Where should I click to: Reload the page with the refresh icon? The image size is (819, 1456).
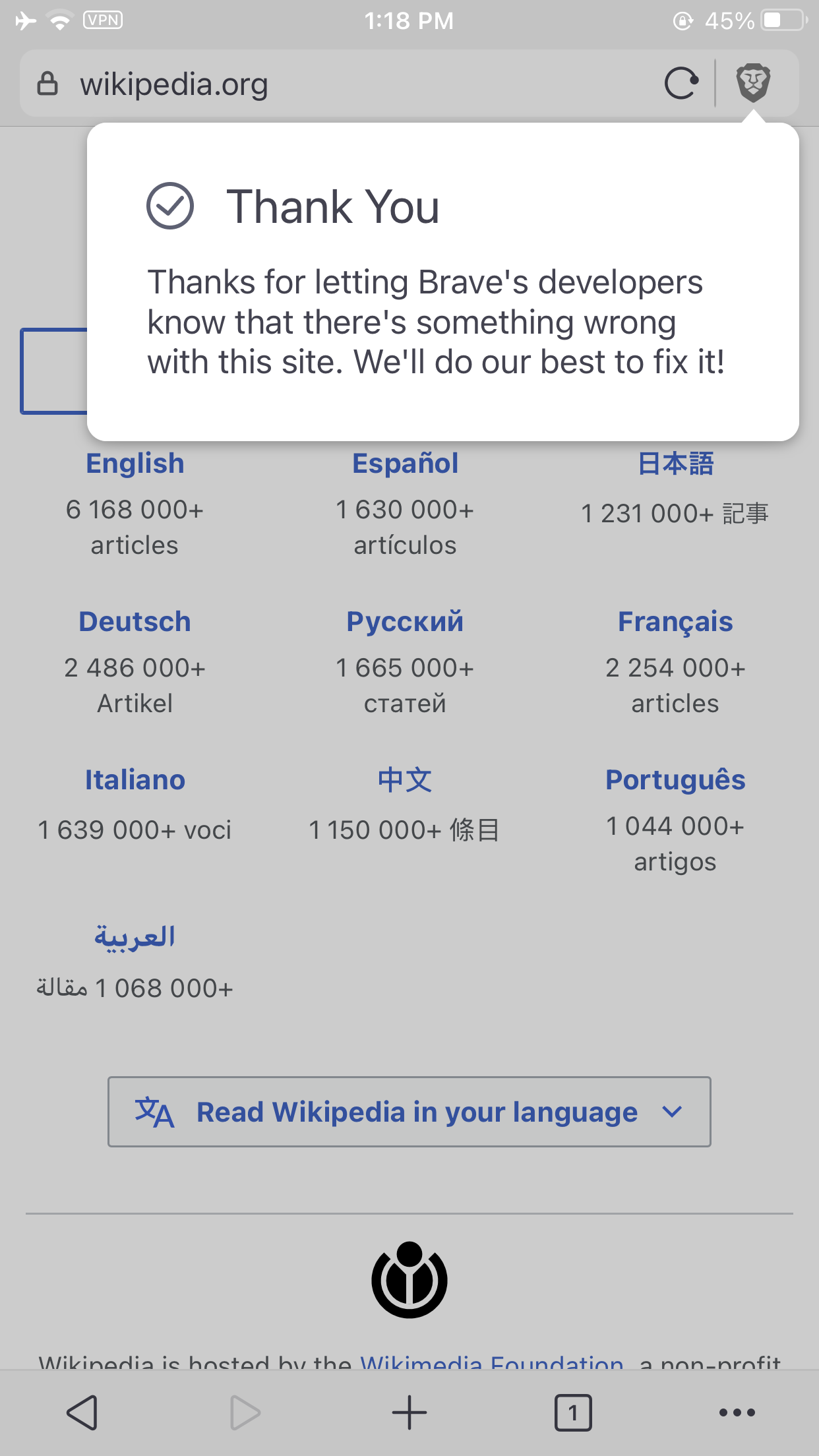pos(681,84)
